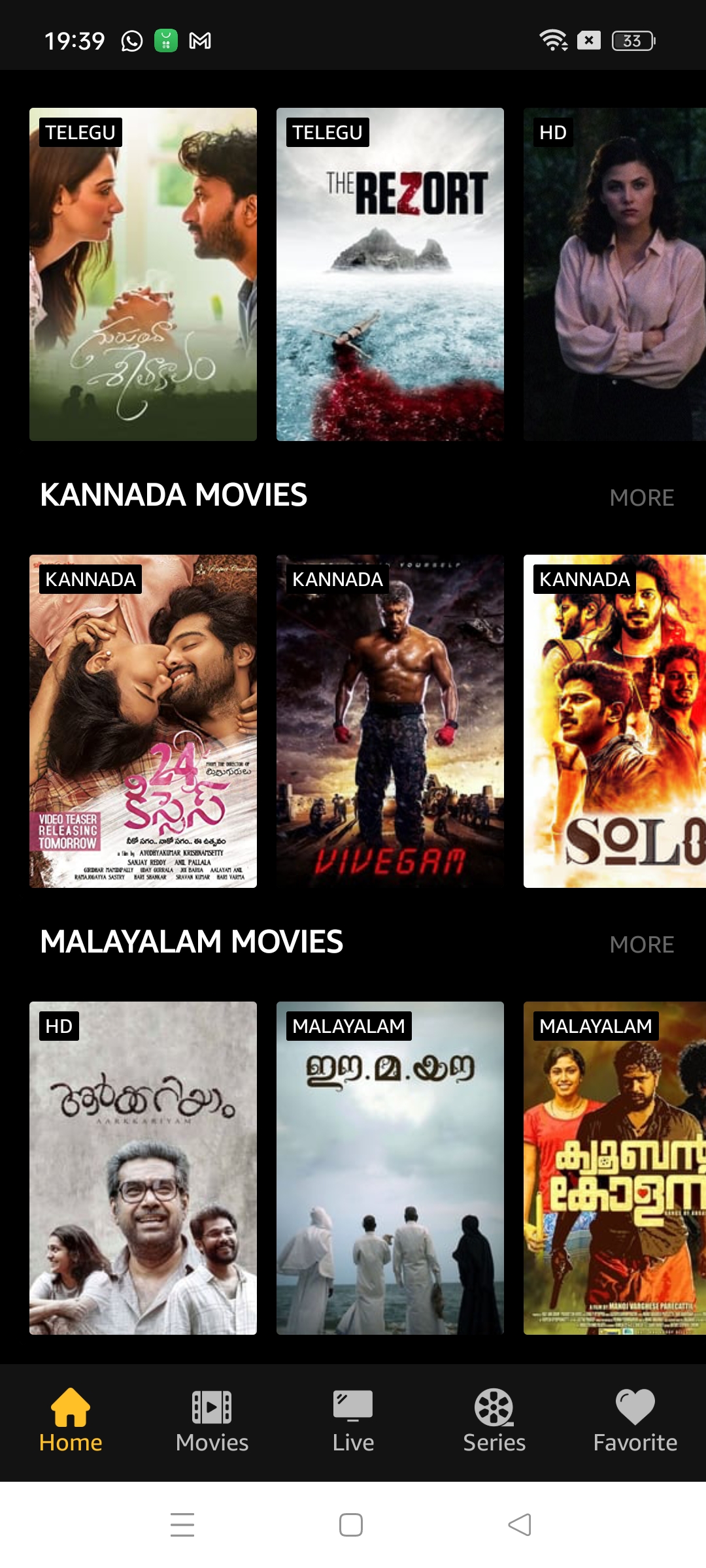Viewport: 706px width, 1568px height.
Task: Open the first Telugu romance movie poster
Action: pos(143,274)
